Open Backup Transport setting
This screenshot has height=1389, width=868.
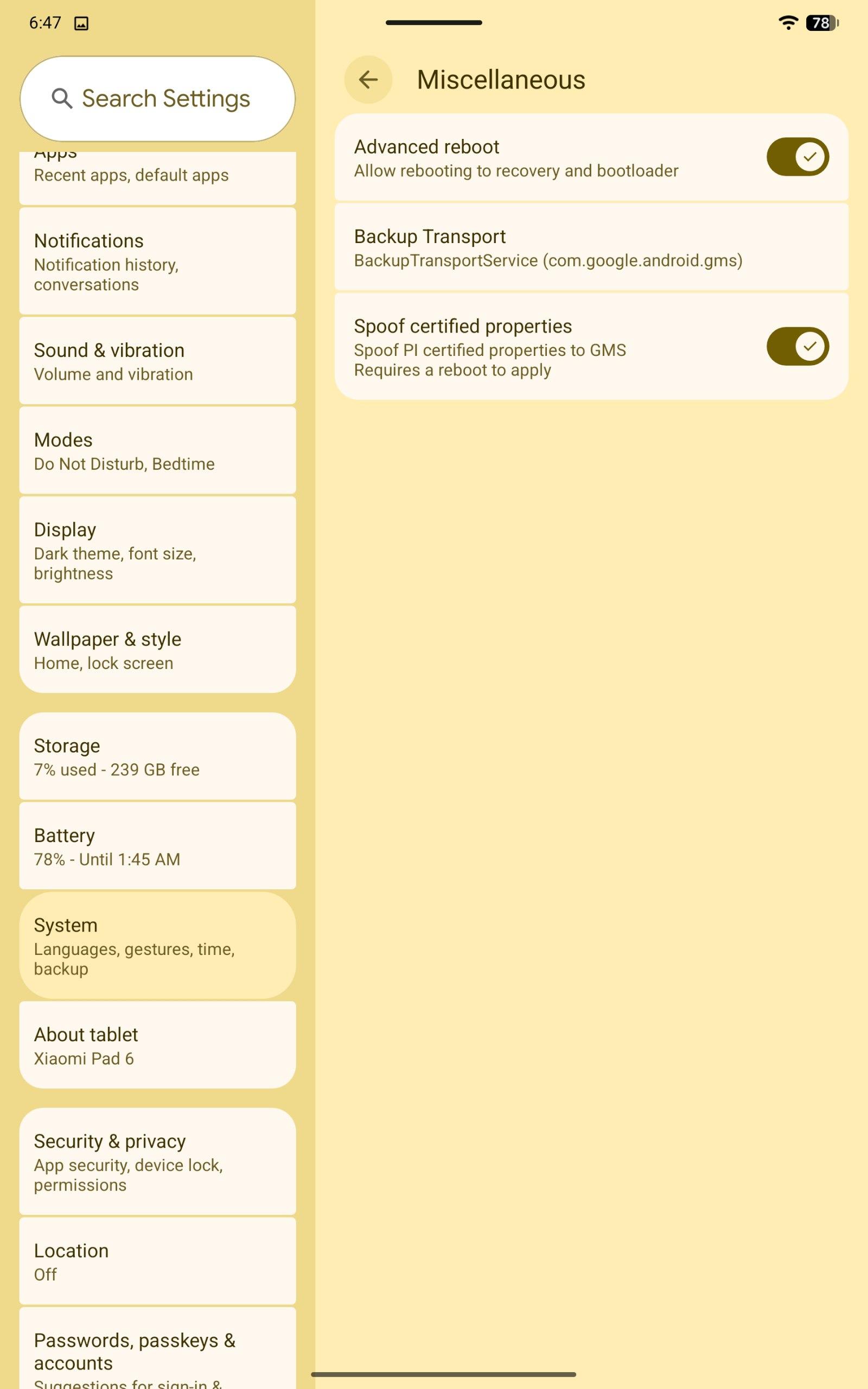tap(591, 247)
